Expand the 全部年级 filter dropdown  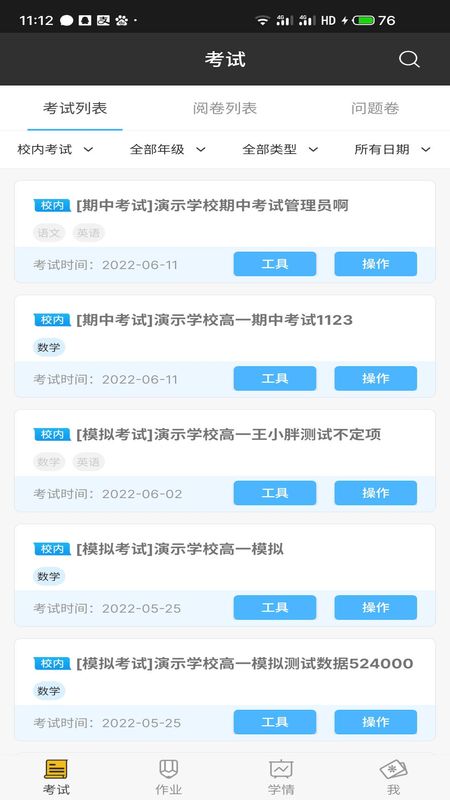point(168,149)
